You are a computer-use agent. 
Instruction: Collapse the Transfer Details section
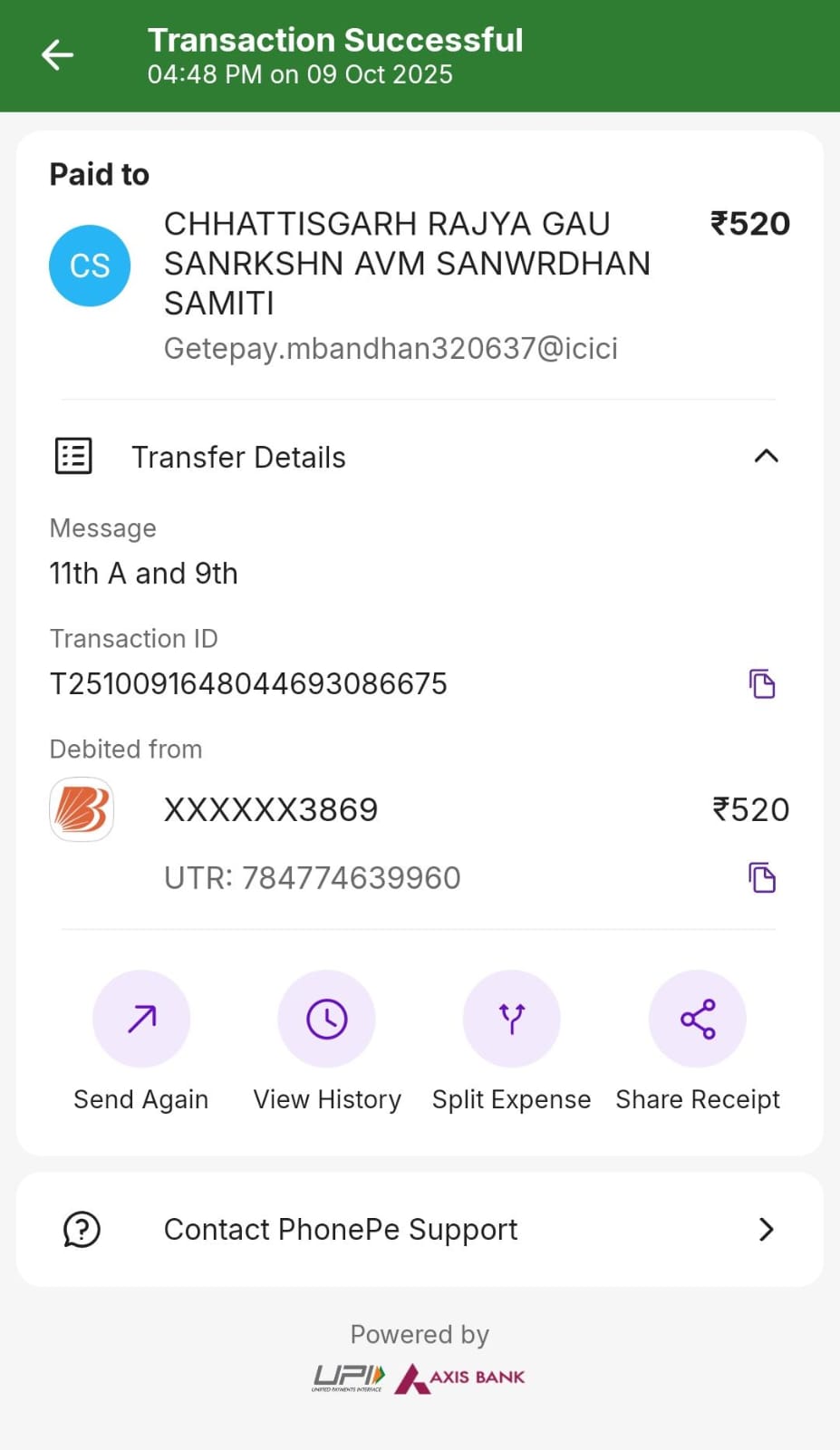coord(766,457)
